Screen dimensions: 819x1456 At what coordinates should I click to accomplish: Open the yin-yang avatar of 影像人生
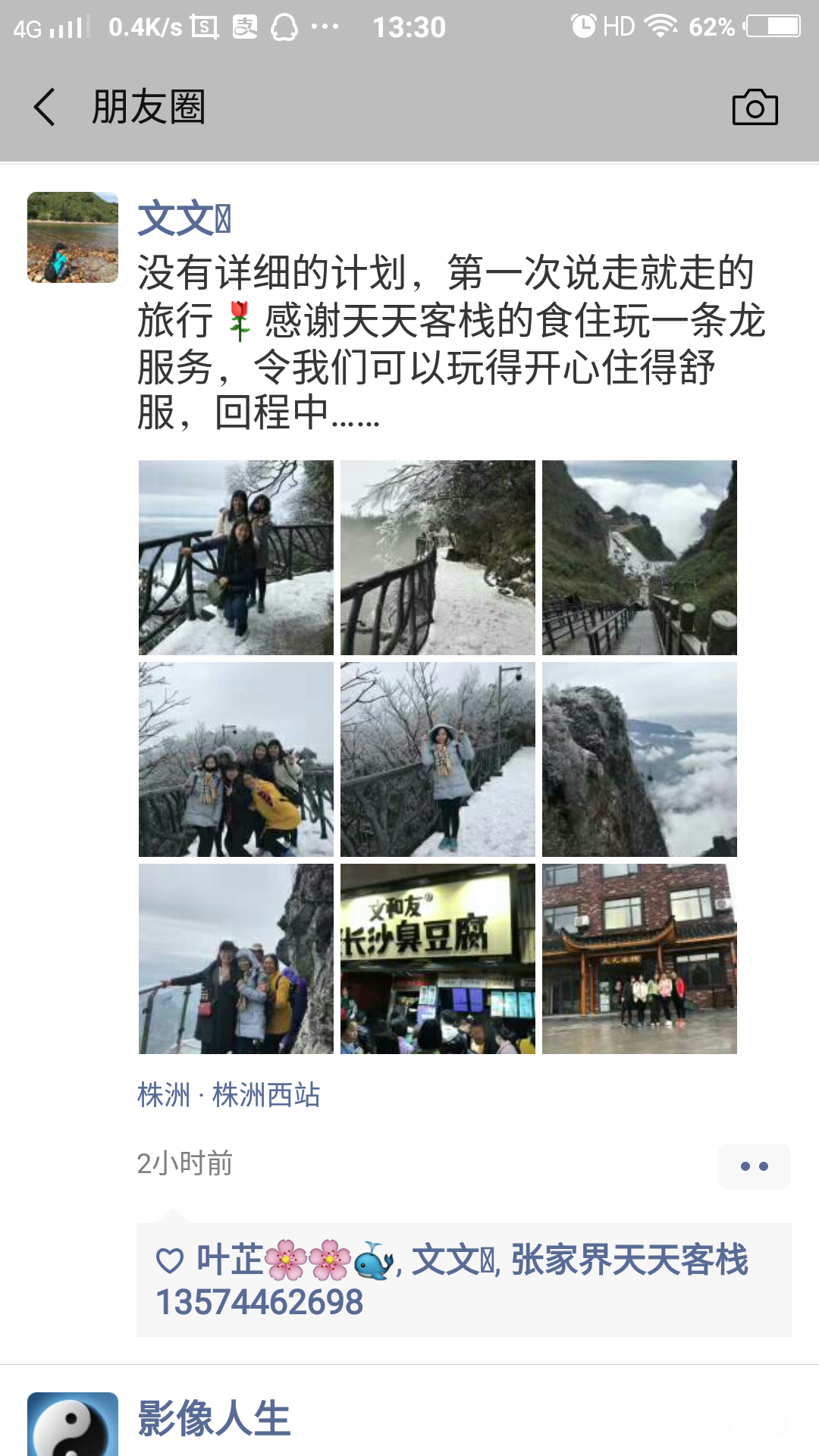pos(73,1424)
